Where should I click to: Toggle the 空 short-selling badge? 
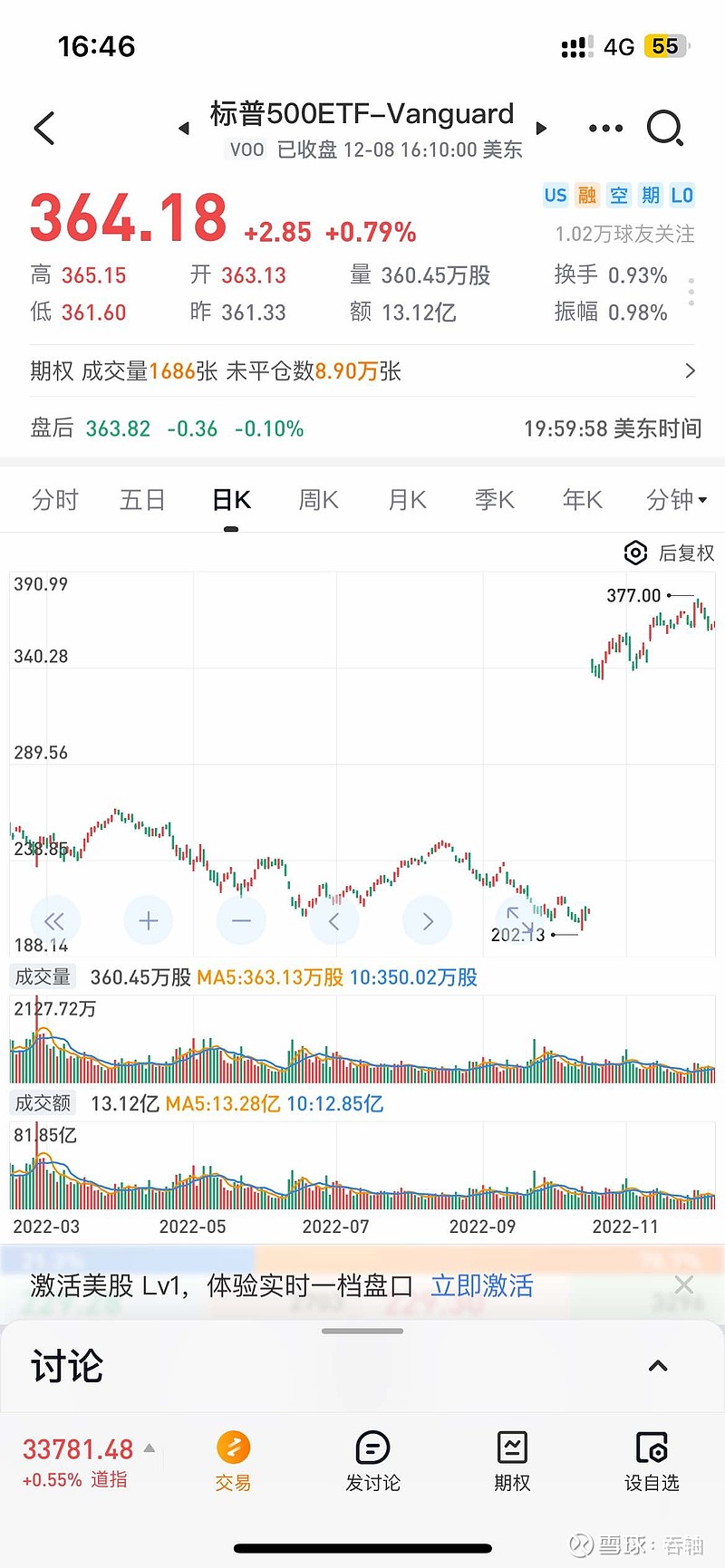coord(618,195)
